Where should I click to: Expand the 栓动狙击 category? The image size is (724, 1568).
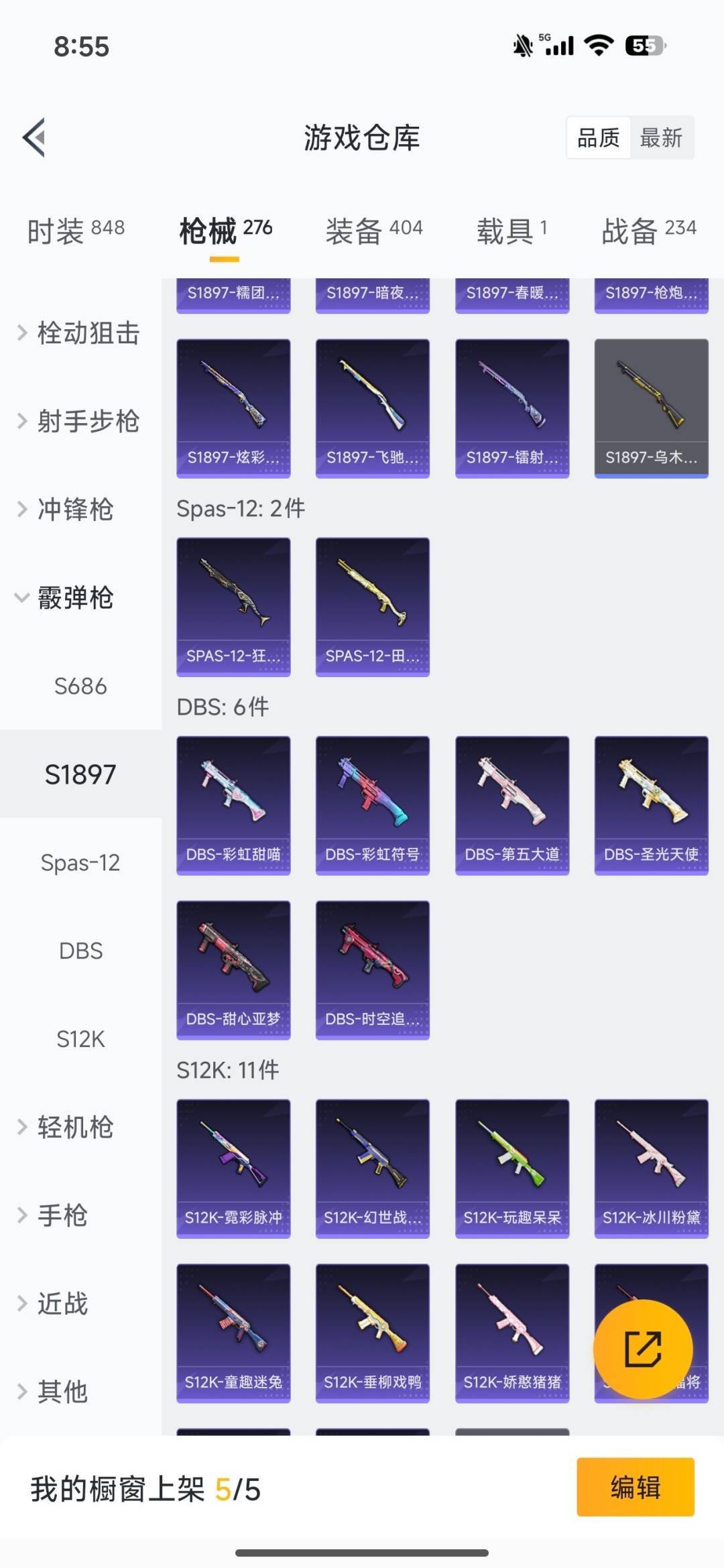[80, 333]
